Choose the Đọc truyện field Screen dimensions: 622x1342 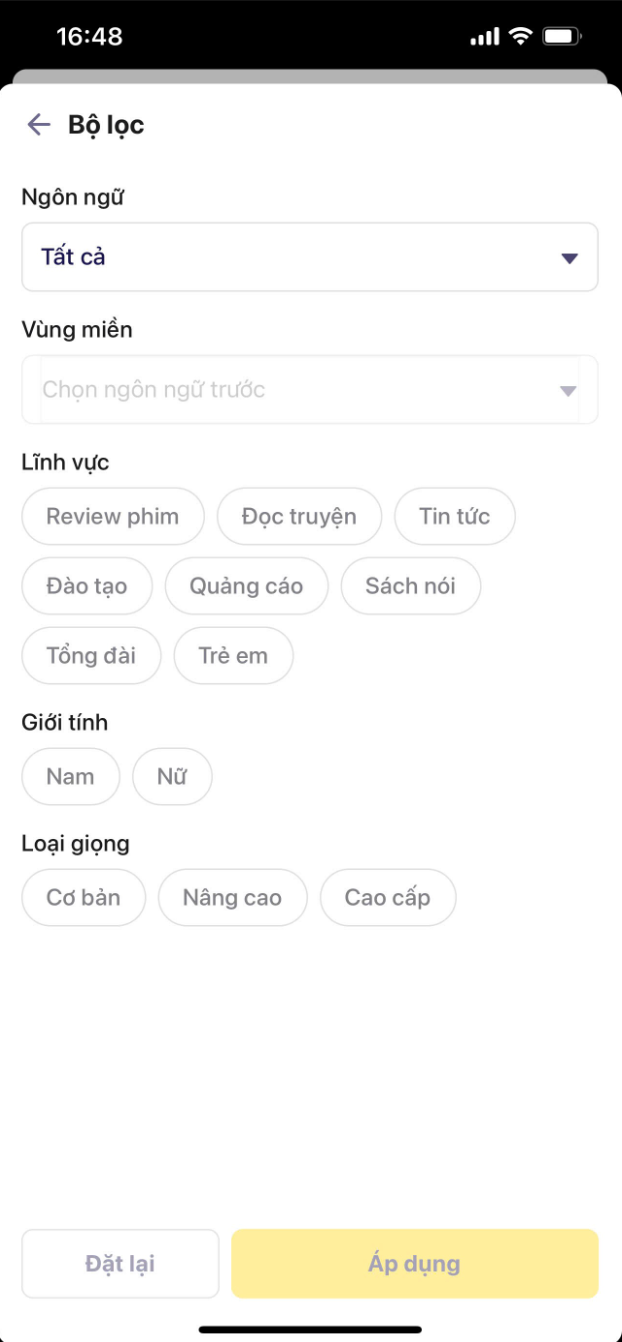299,516
